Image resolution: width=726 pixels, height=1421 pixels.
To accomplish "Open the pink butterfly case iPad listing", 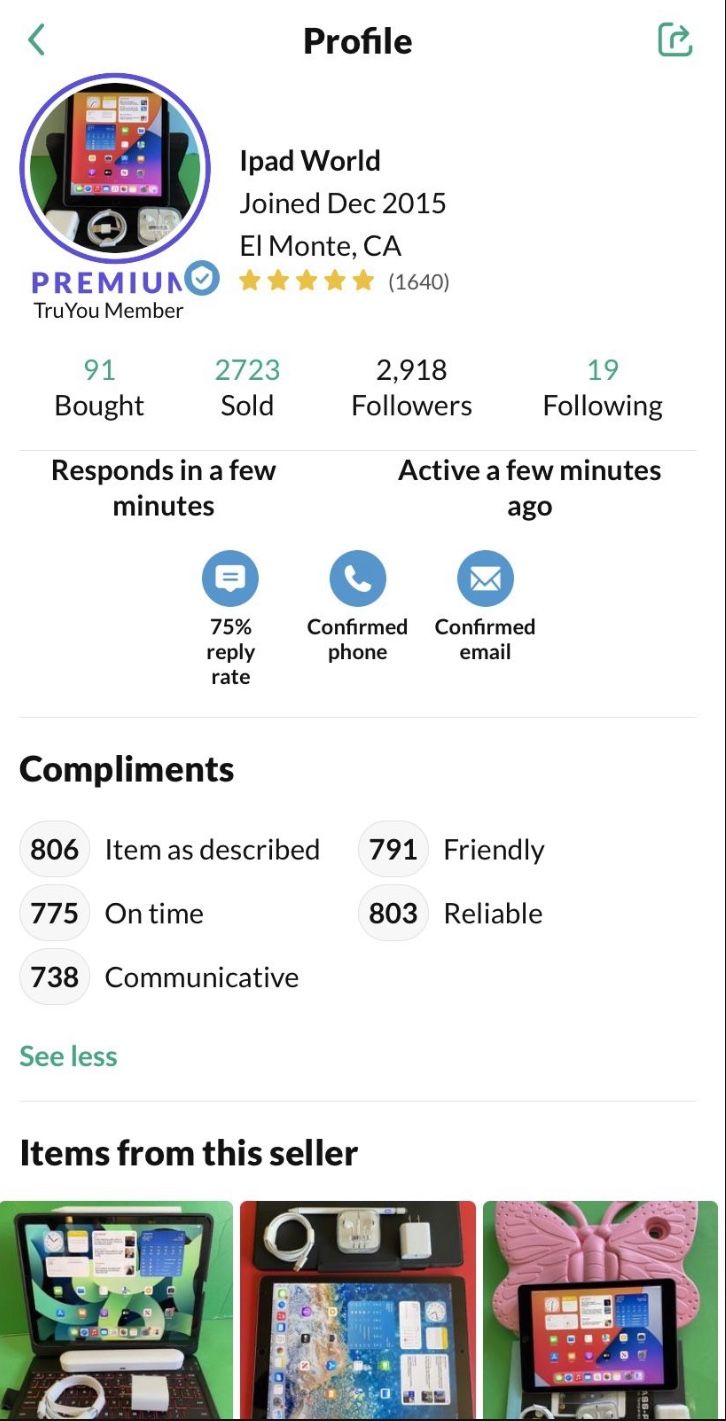I will pos(600,1310).
